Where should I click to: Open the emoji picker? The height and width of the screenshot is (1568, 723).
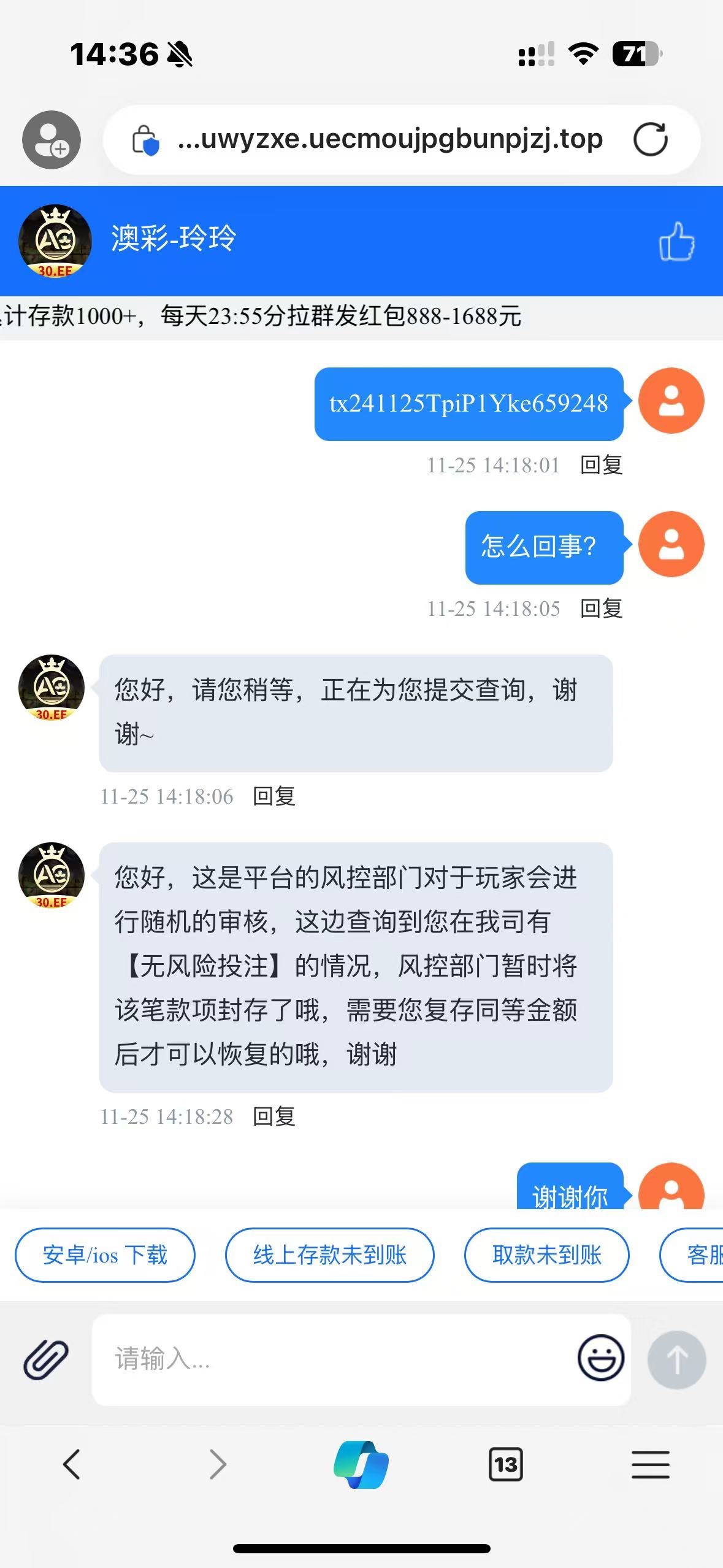[x=600, y=1358]
